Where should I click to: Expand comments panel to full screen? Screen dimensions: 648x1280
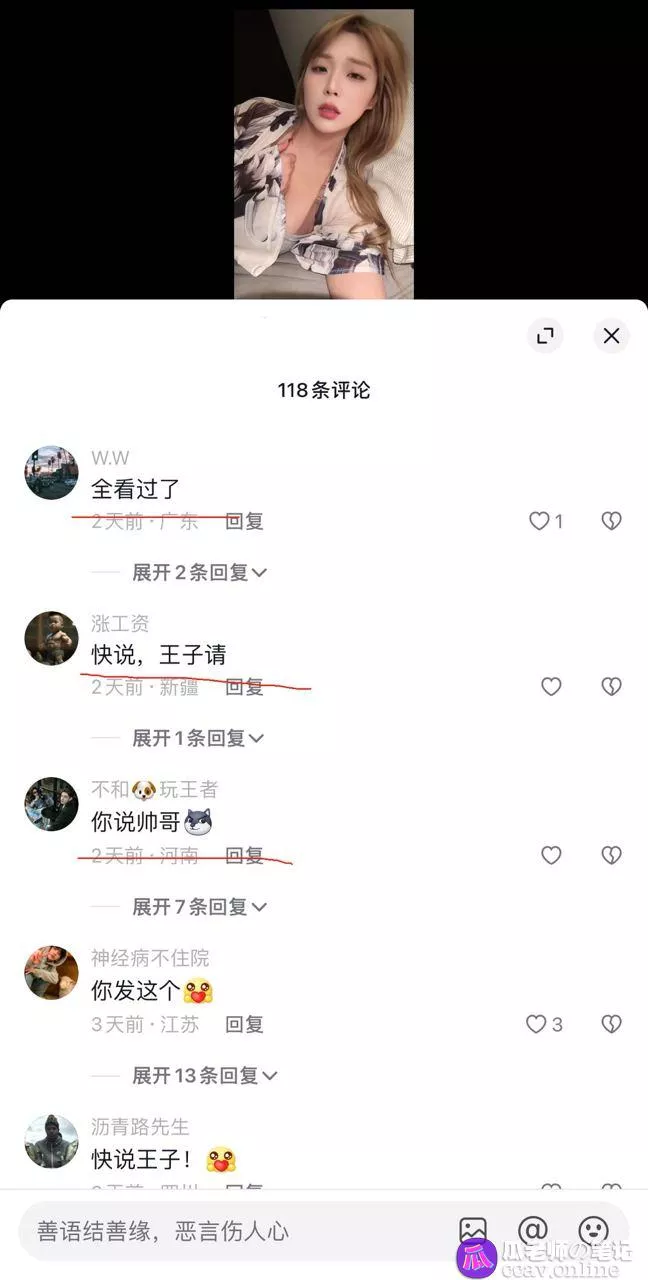545,336
